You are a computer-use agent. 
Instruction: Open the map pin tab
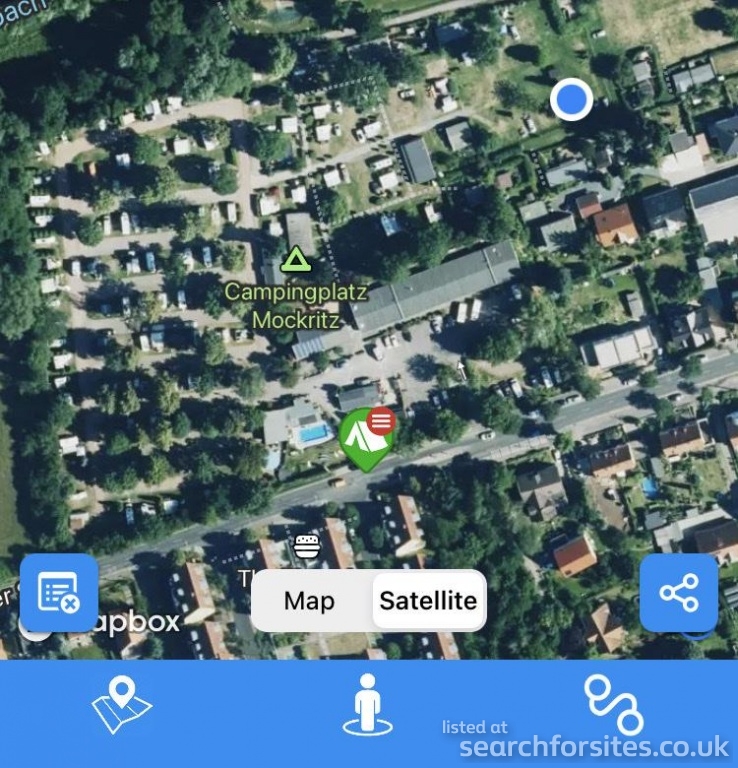[x=122, y=704]
